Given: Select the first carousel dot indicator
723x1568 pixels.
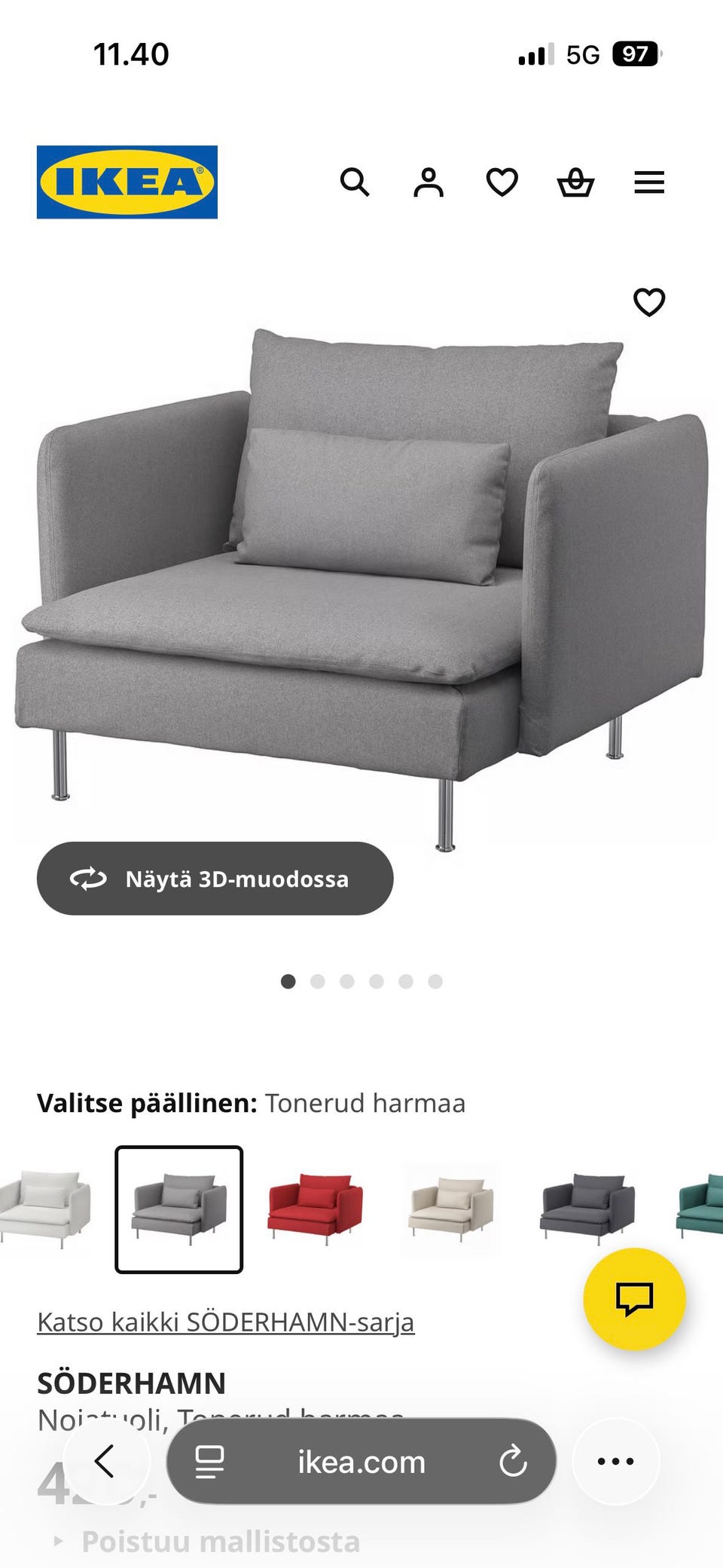Looking at the screenshot, I should pyautogui.click(x=289, y=981).
